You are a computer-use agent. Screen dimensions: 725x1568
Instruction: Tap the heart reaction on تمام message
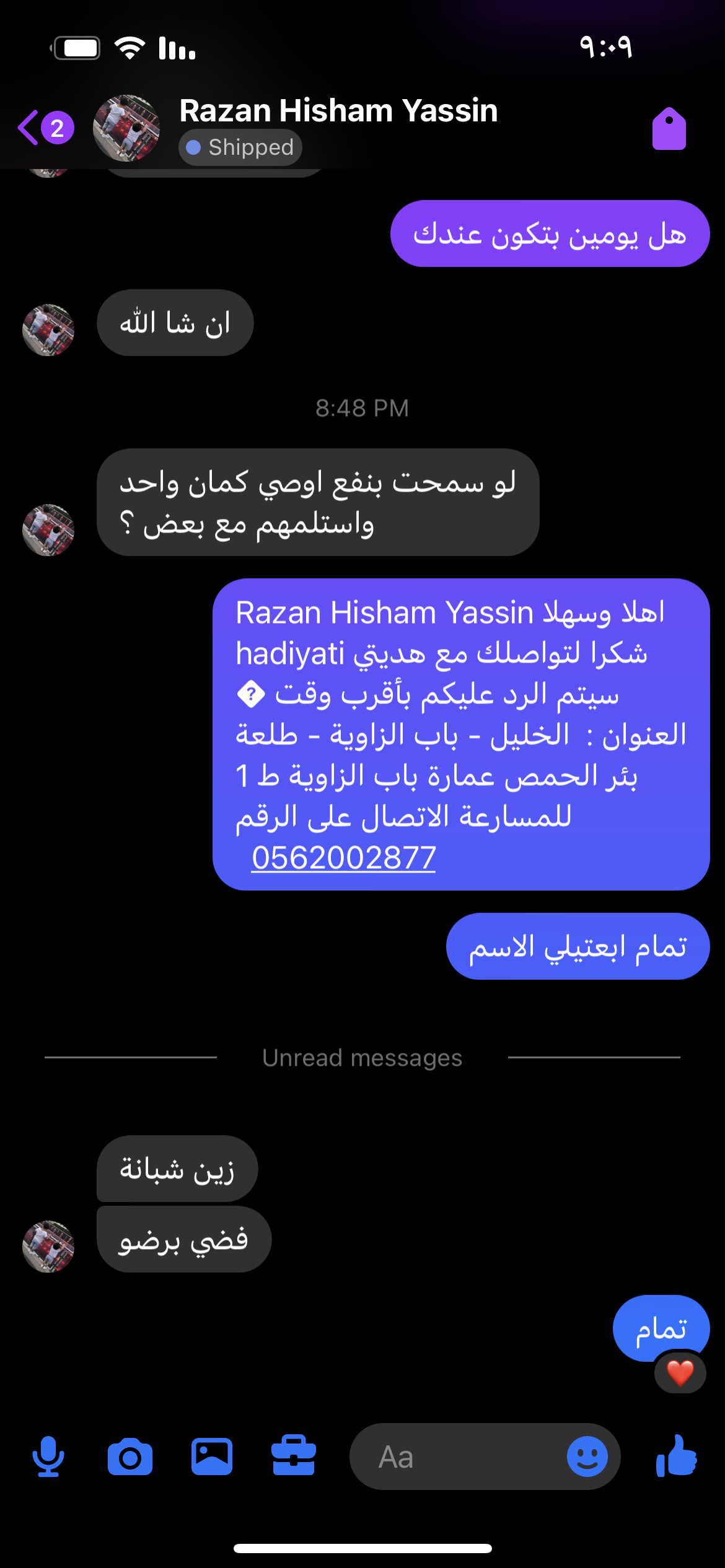click(680, 1373)
